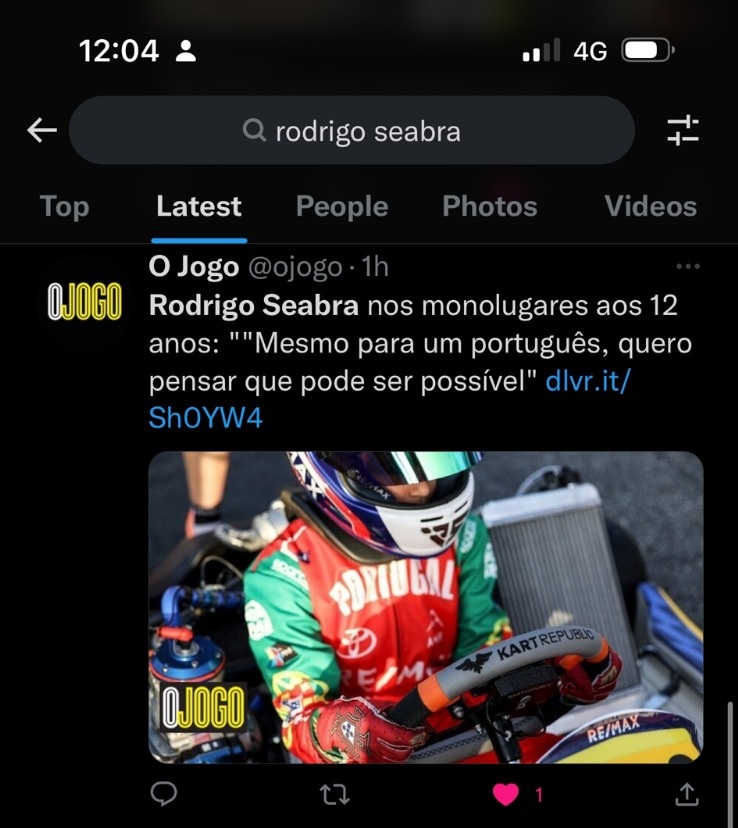Tap the search field with "rodrigo seabra"
The height and width of the screenshot is (828, 738).
pos(352,131)
